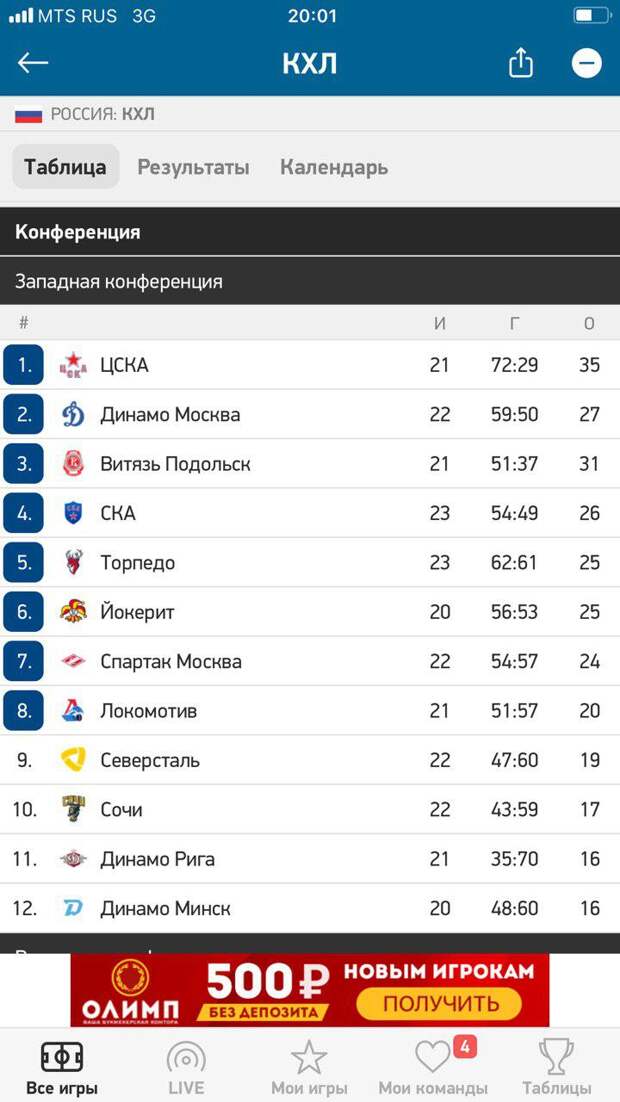Viewport: 620px width, 1102px height.
Task: Go to the Таблицы tab
Action: 556,1068
